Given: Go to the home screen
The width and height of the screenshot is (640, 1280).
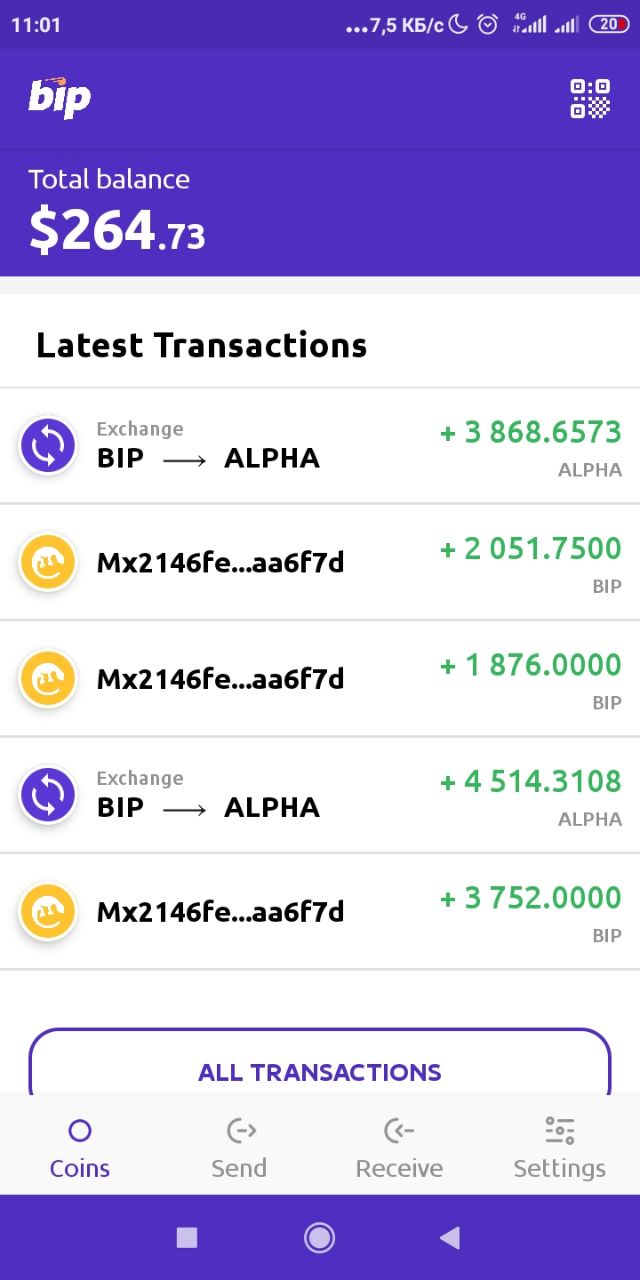Looking at the screenshot, I should [320, 1238].
